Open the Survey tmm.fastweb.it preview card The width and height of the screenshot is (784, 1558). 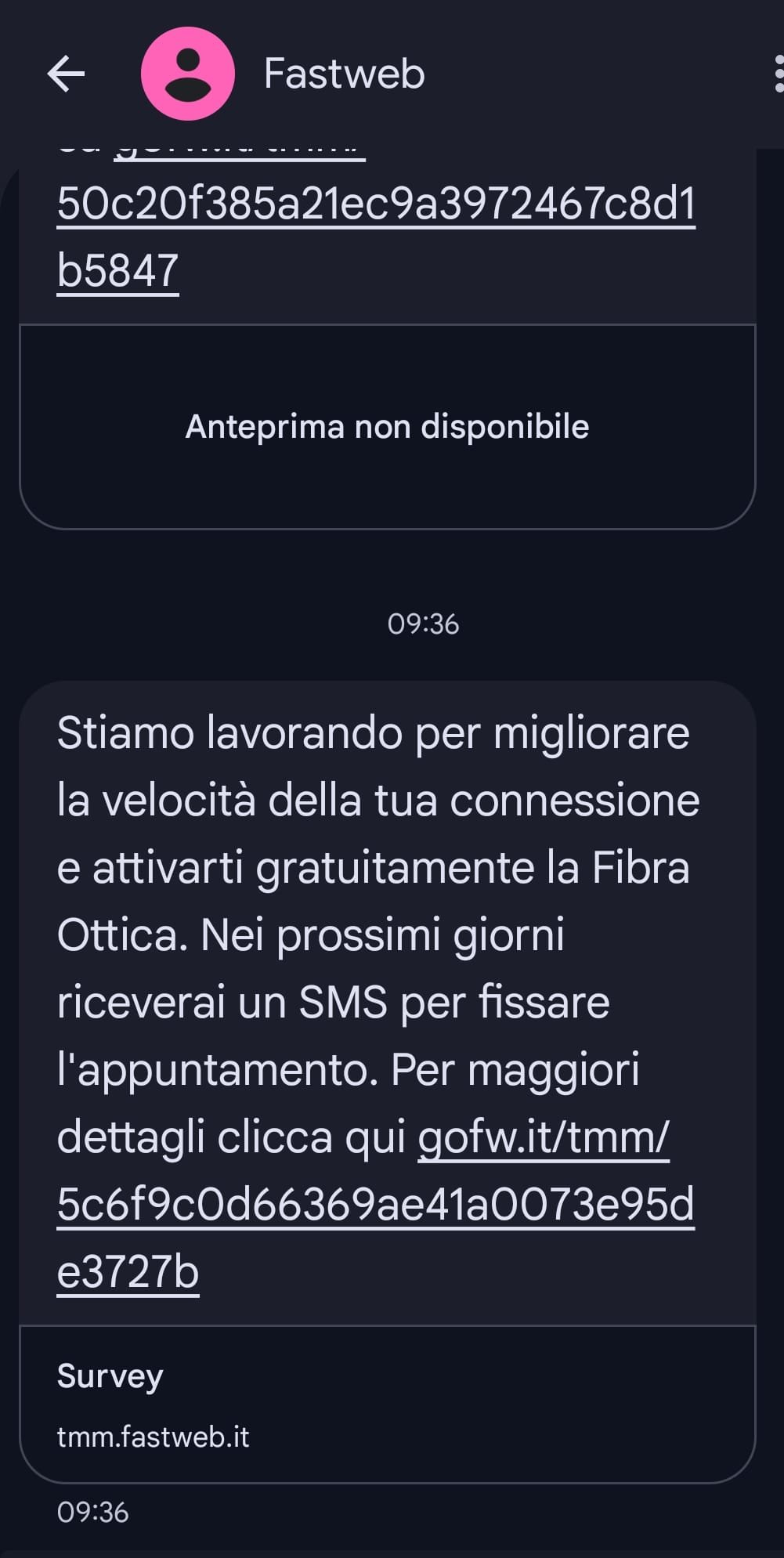click(x=387, y=1403)
